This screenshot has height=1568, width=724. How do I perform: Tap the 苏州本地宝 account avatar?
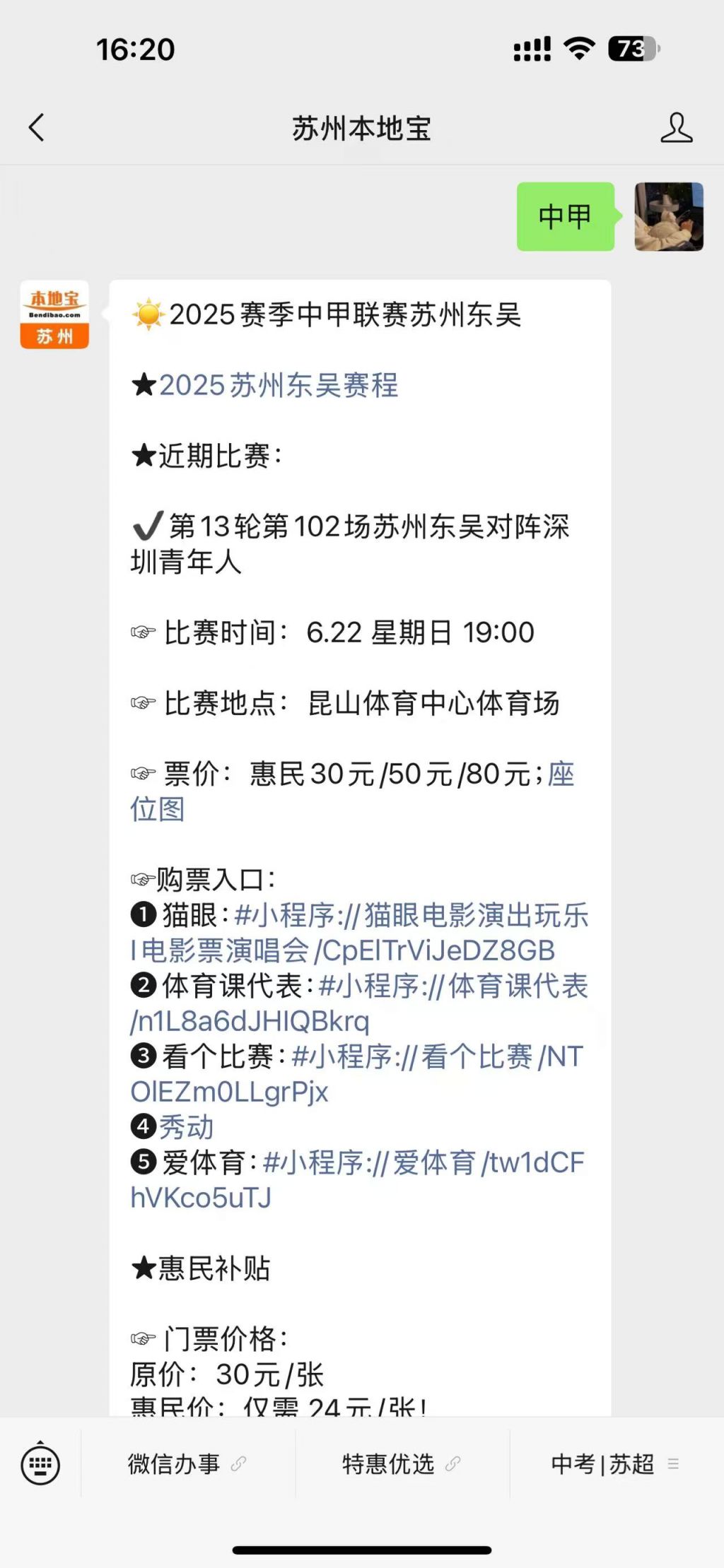click(x=54, y=314)
